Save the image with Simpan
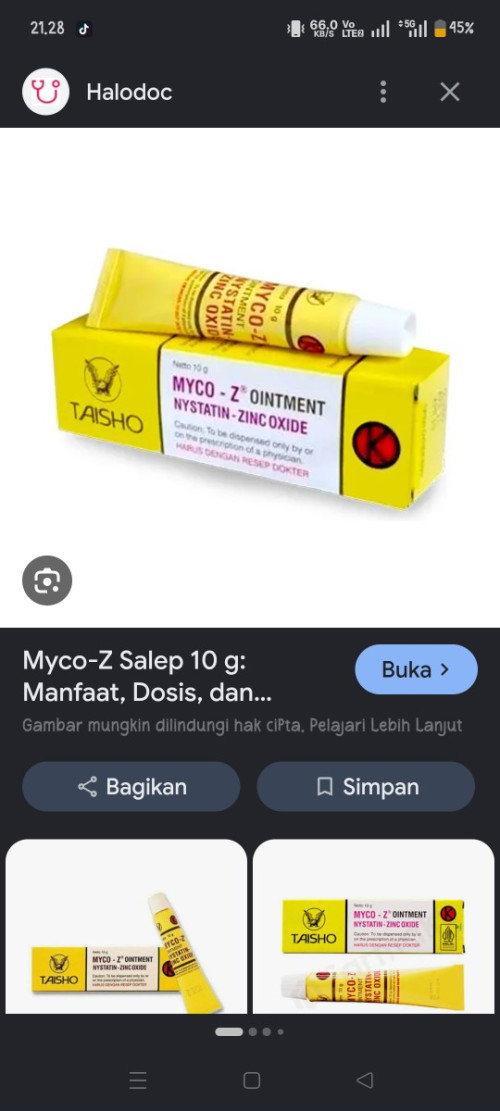The image size is (500, 1111). pyautogui.click(x=365, y=786)
